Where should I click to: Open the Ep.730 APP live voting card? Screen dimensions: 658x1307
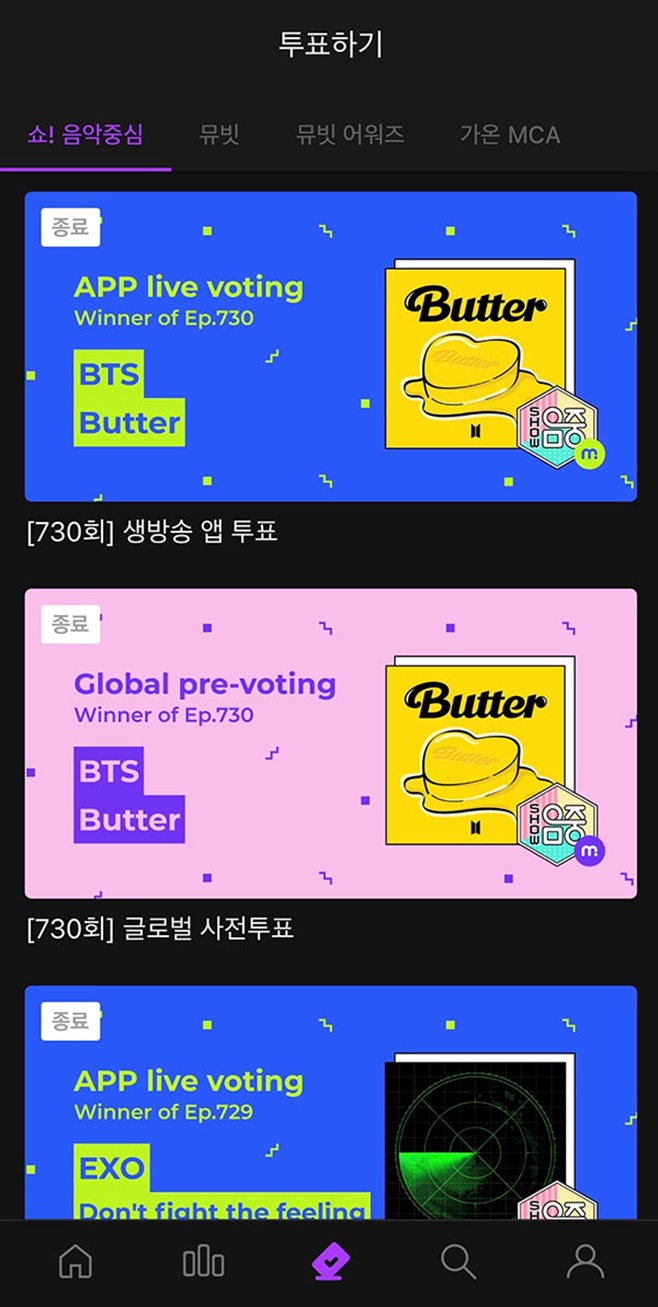[330, 346]
